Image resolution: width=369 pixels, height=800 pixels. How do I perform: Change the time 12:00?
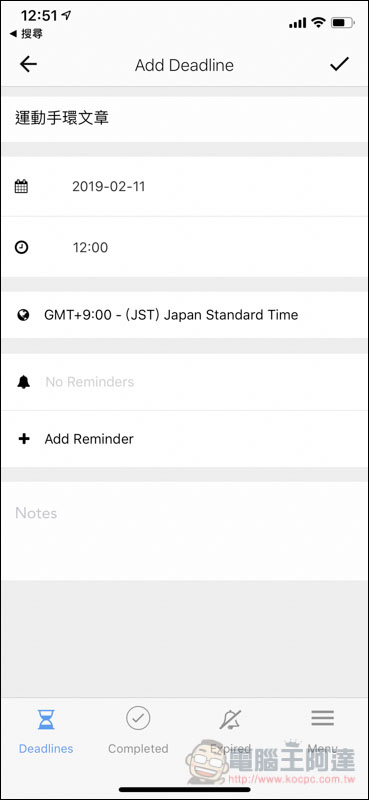tap(184, 247)
